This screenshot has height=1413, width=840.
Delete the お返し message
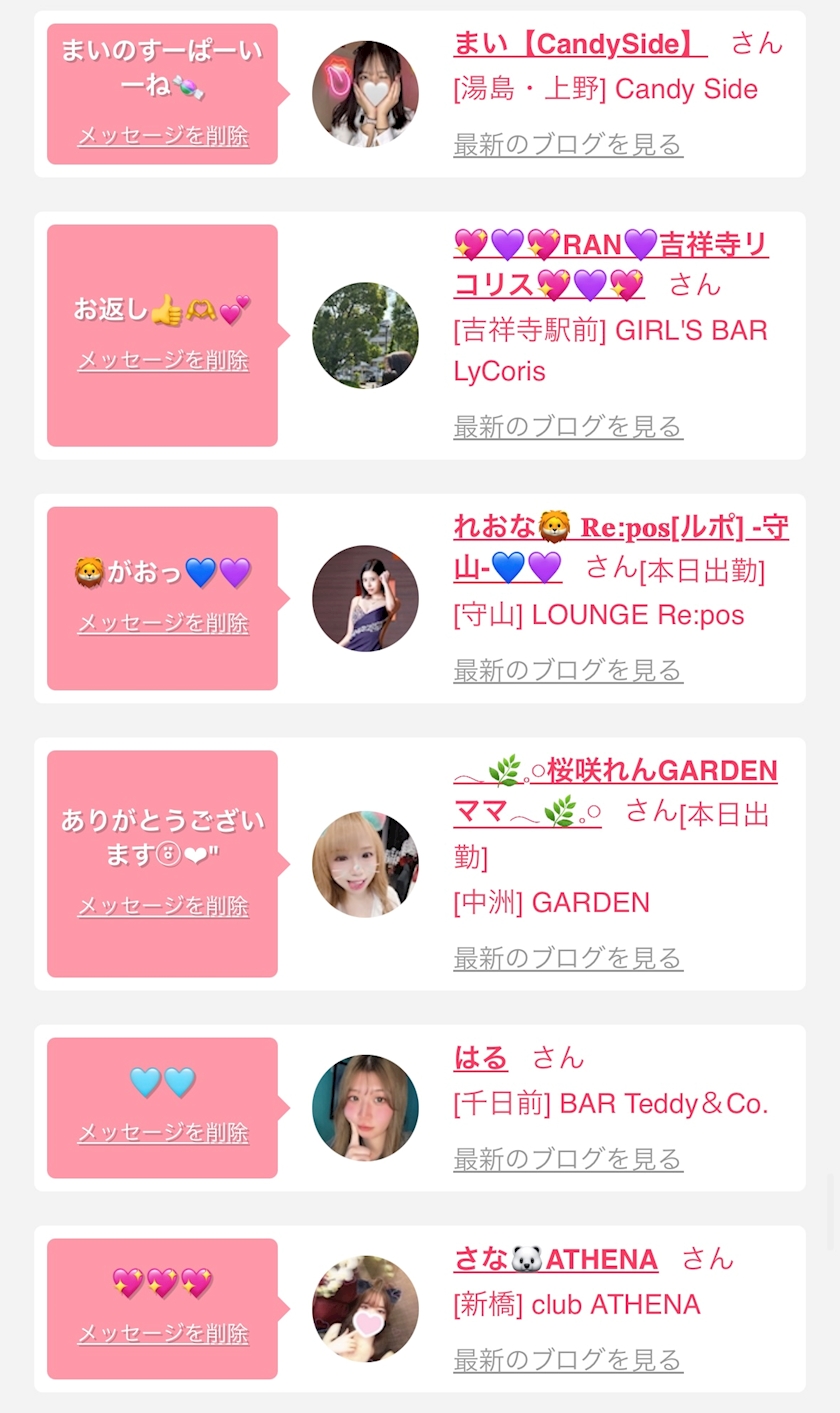[163, 360]
